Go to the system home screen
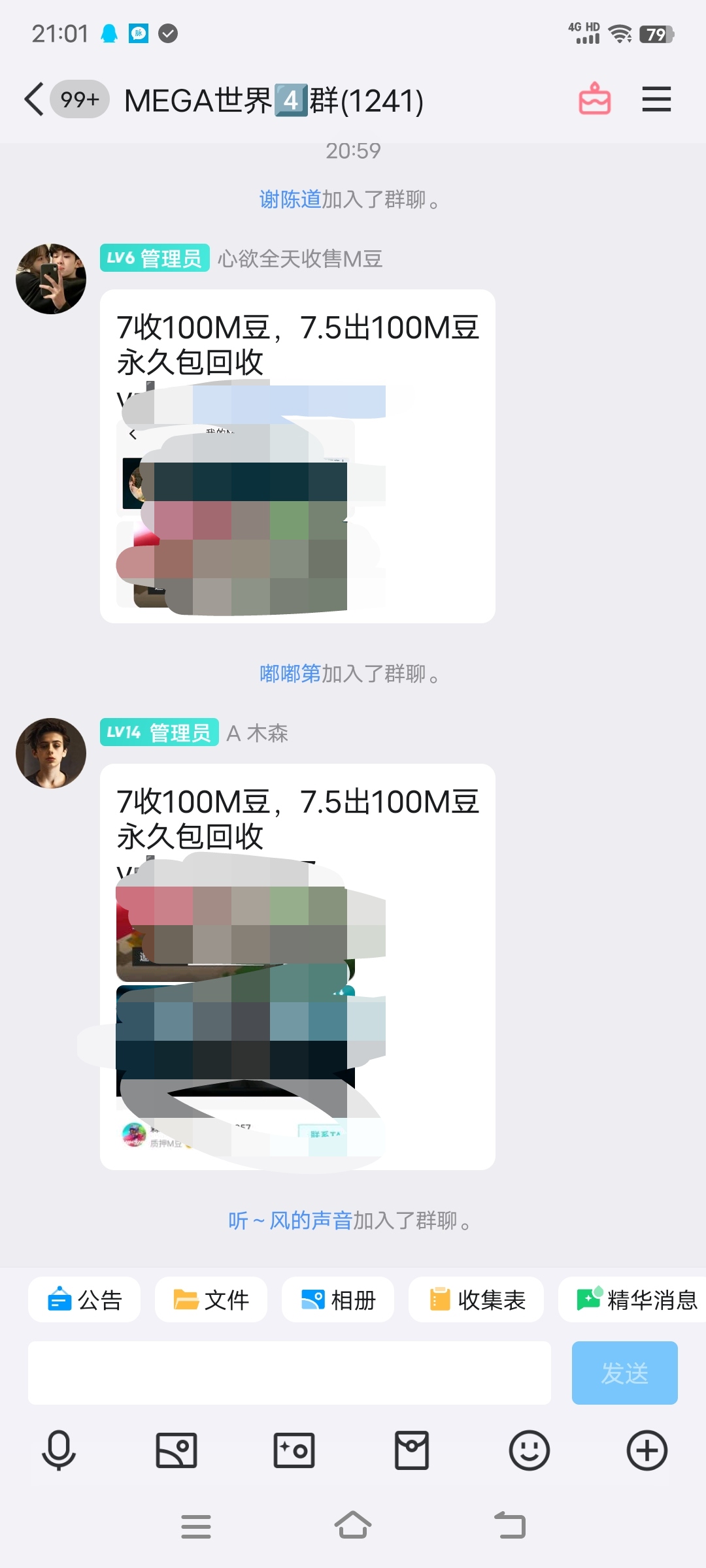Image resolution: width=706 pixels, height=1568 pixels. pos(353,1526)
